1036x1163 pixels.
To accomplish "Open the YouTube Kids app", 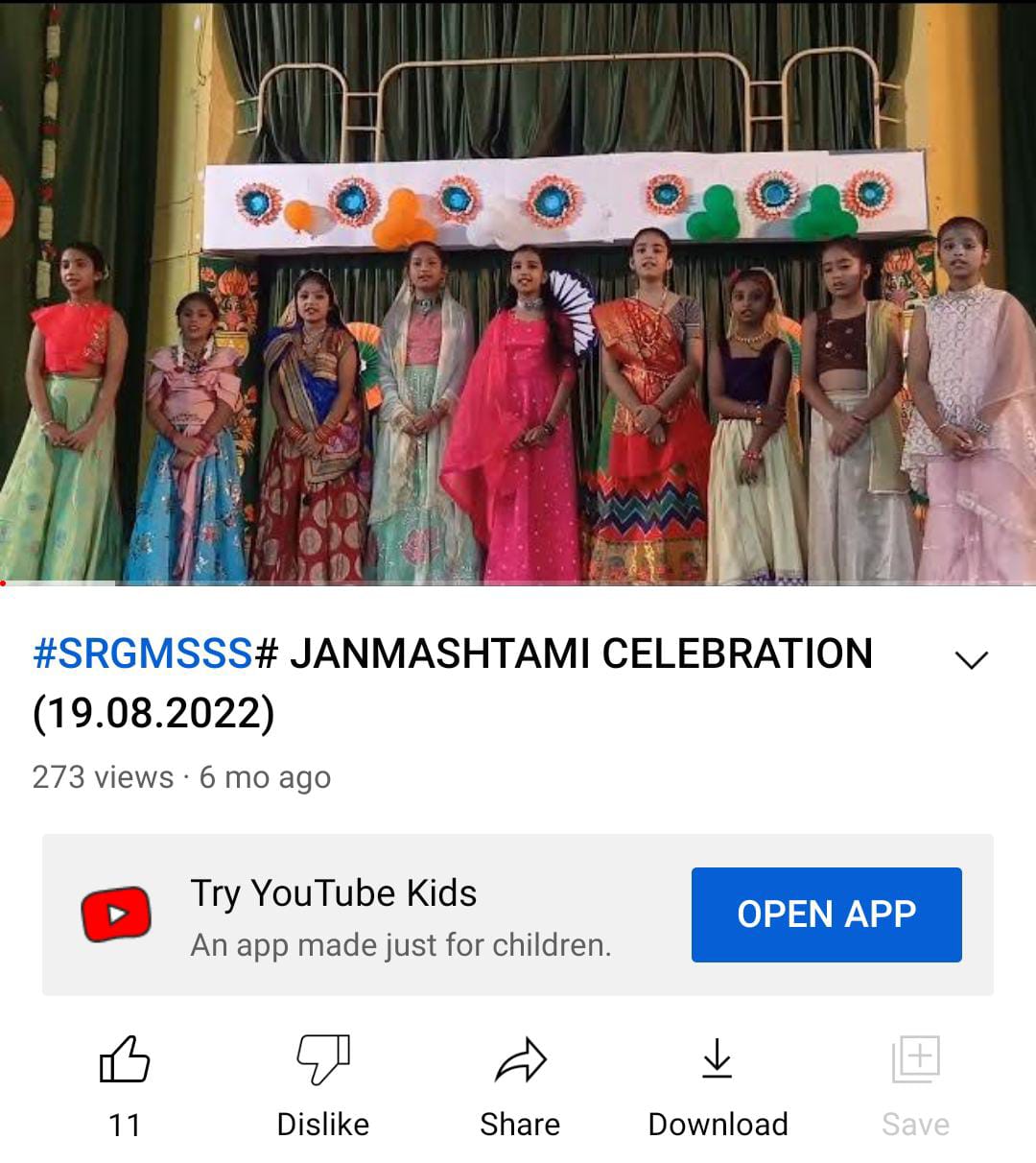I will [x=826, y=914].
